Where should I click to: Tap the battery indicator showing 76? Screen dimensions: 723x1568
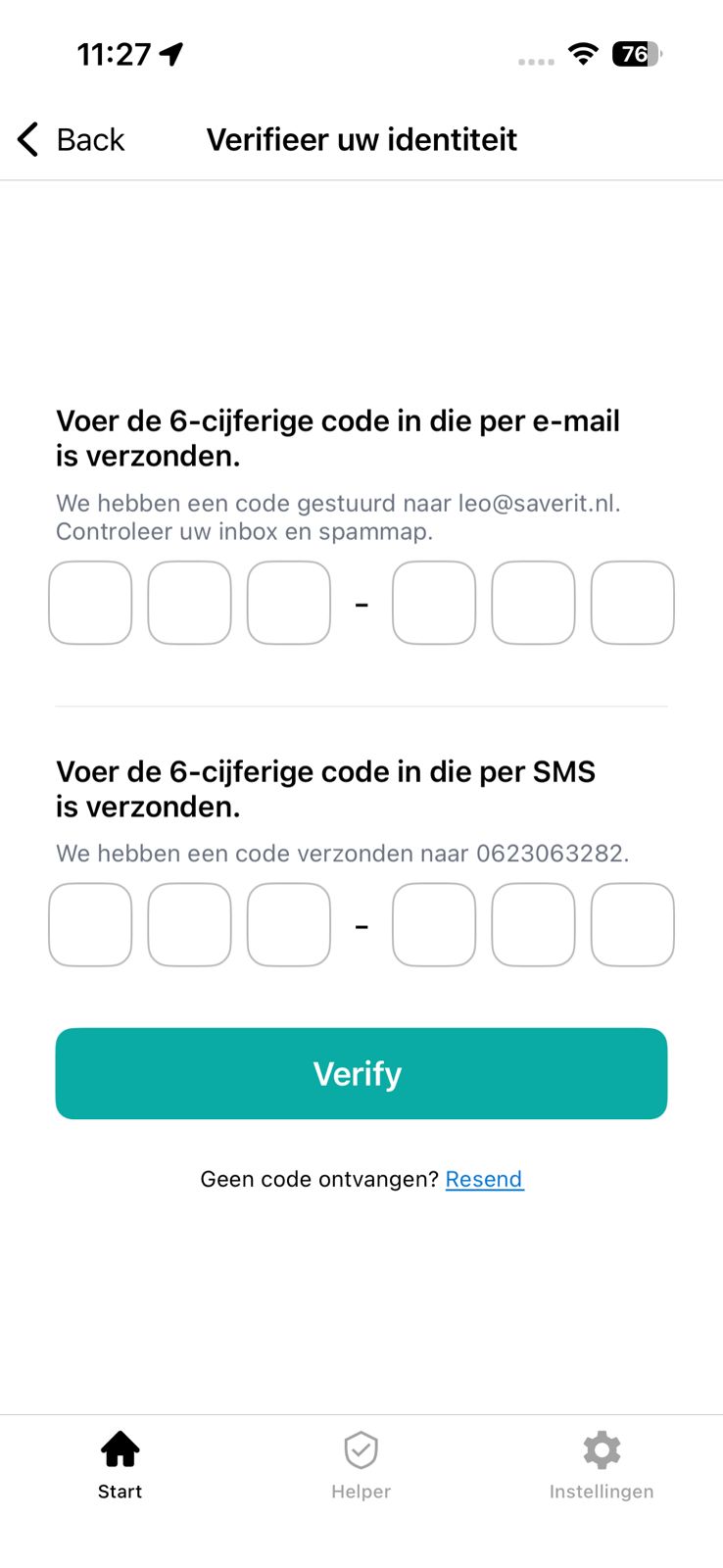pos(637,54)
